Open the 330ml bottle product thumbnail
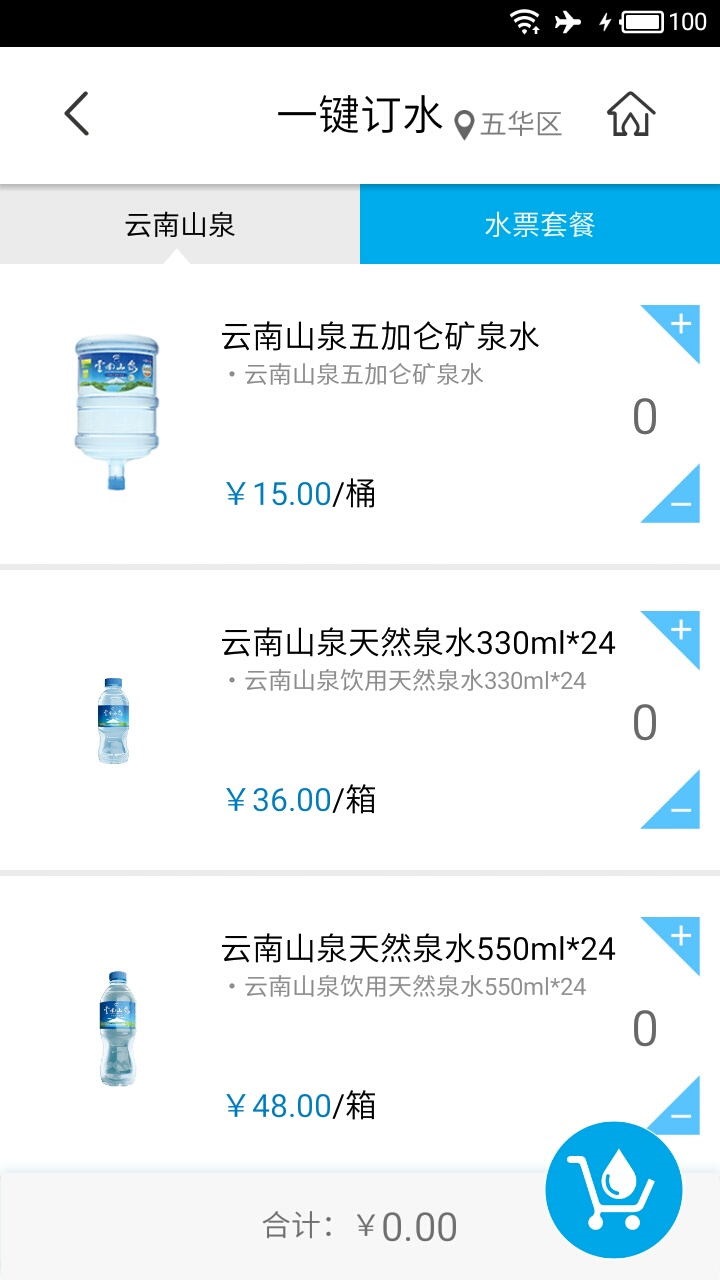The height and width of the screenshot is (1280, 720). (x=114, y=718)
